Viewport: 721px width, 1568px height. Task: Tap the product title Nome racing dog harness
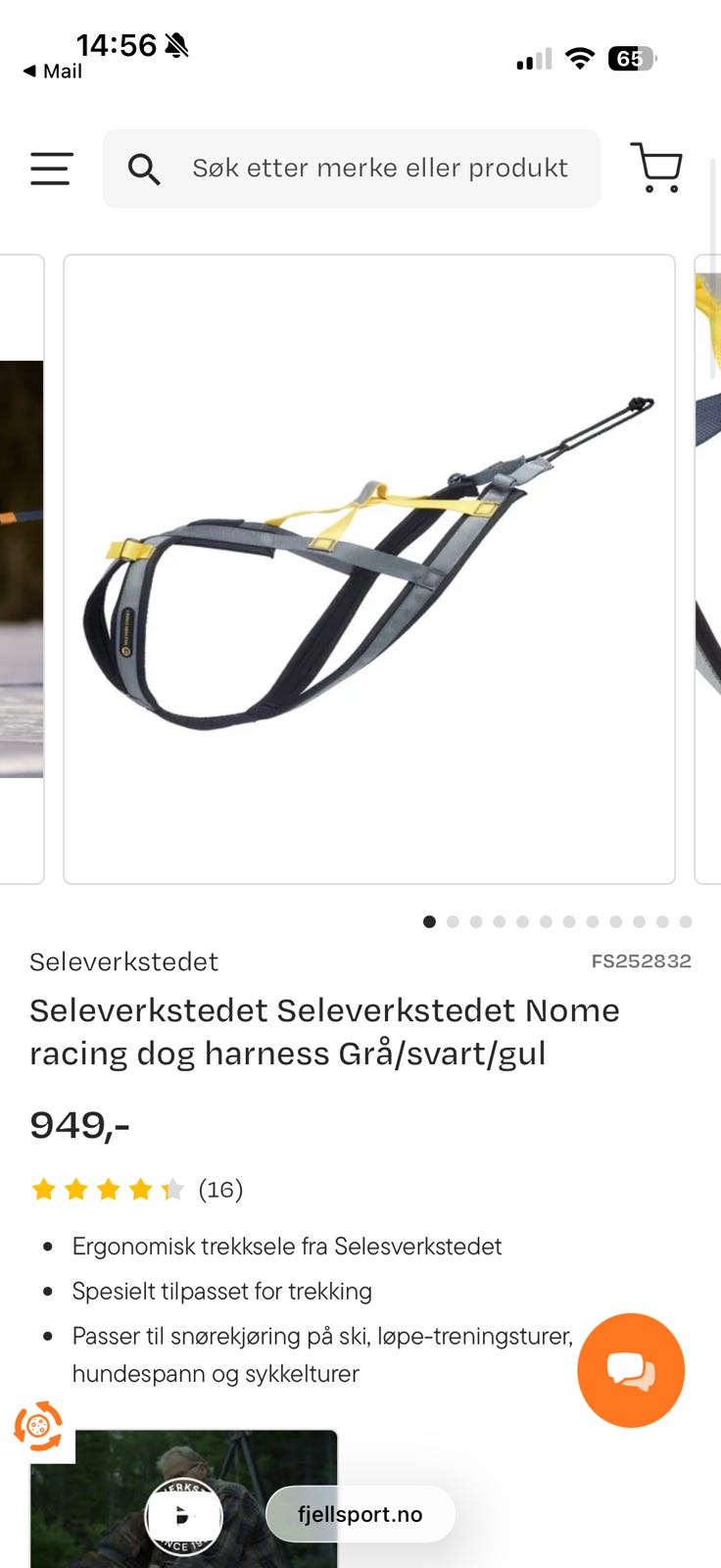[x=323, y=1031]
